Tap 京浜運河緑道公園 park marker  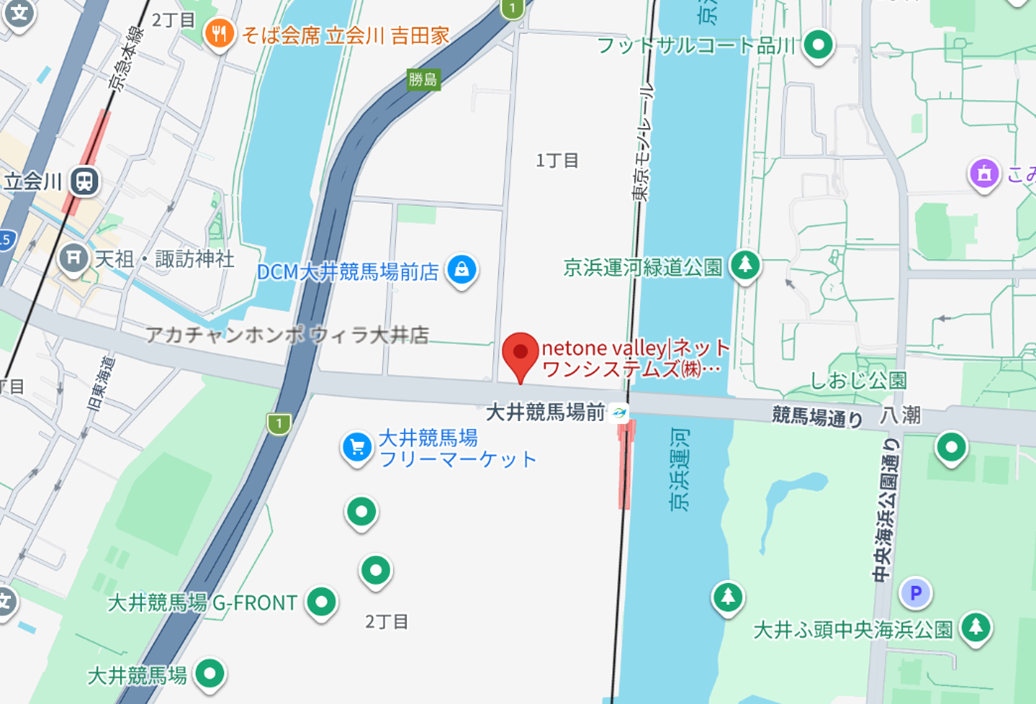744,265
